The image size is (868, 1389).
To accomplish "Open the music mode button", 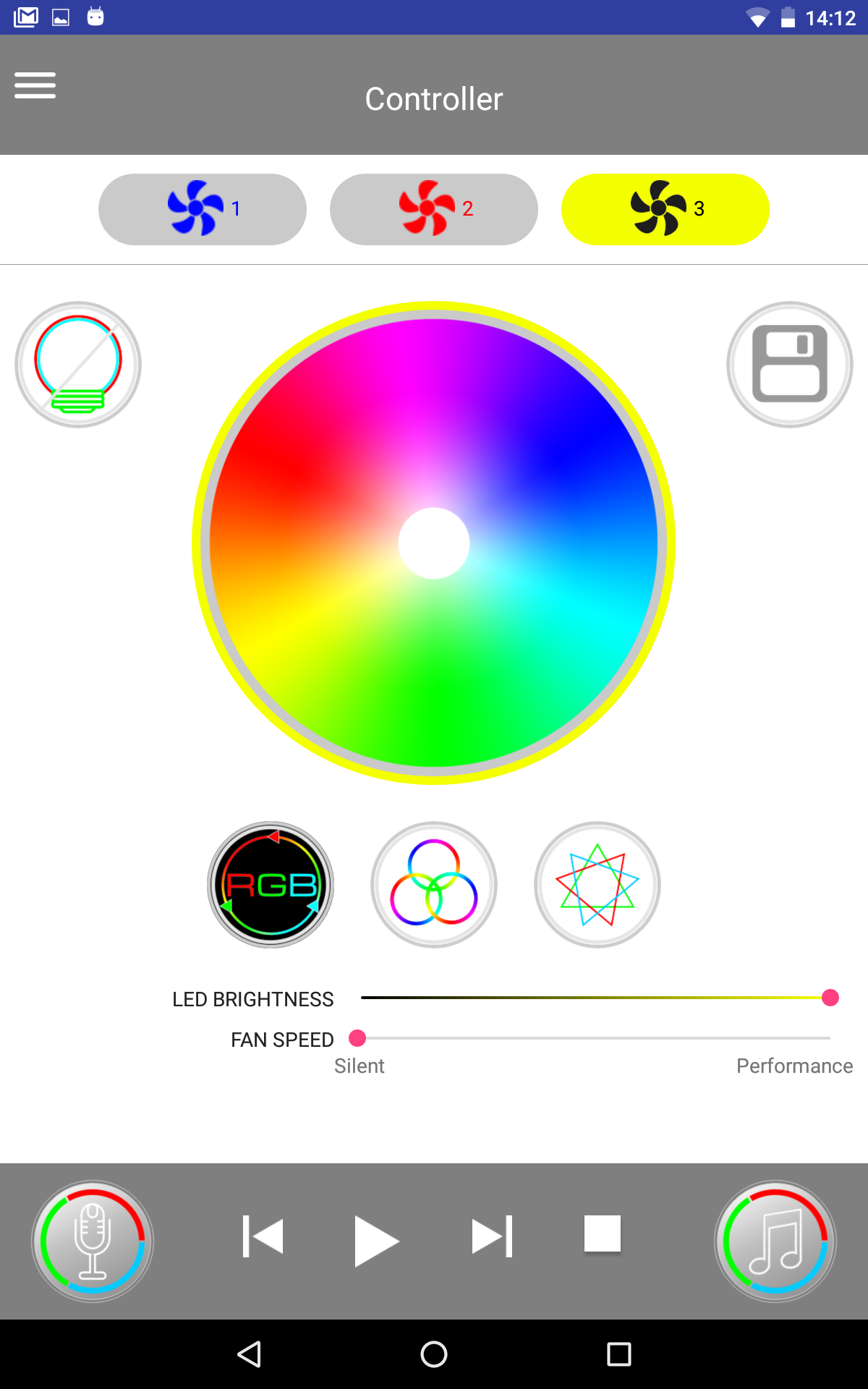I will 775,1241.
